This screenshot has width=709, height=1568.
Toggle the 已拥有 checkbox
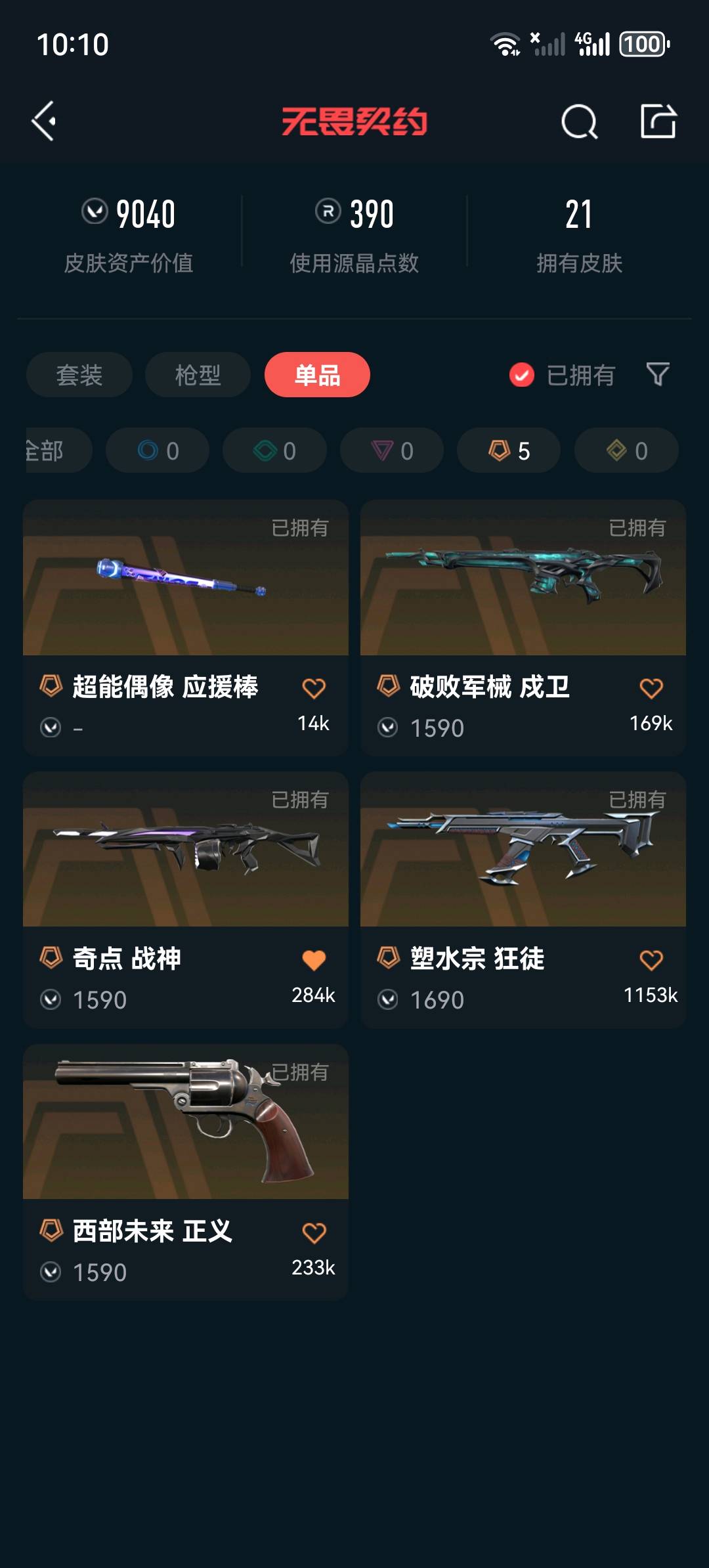(x=522, y=375)
